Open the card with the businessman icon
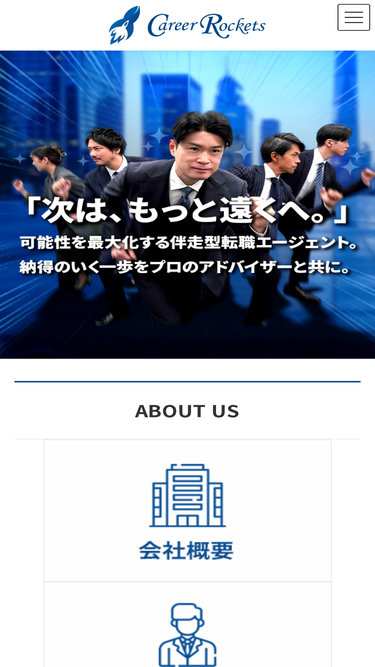 (x=188, y=624)
